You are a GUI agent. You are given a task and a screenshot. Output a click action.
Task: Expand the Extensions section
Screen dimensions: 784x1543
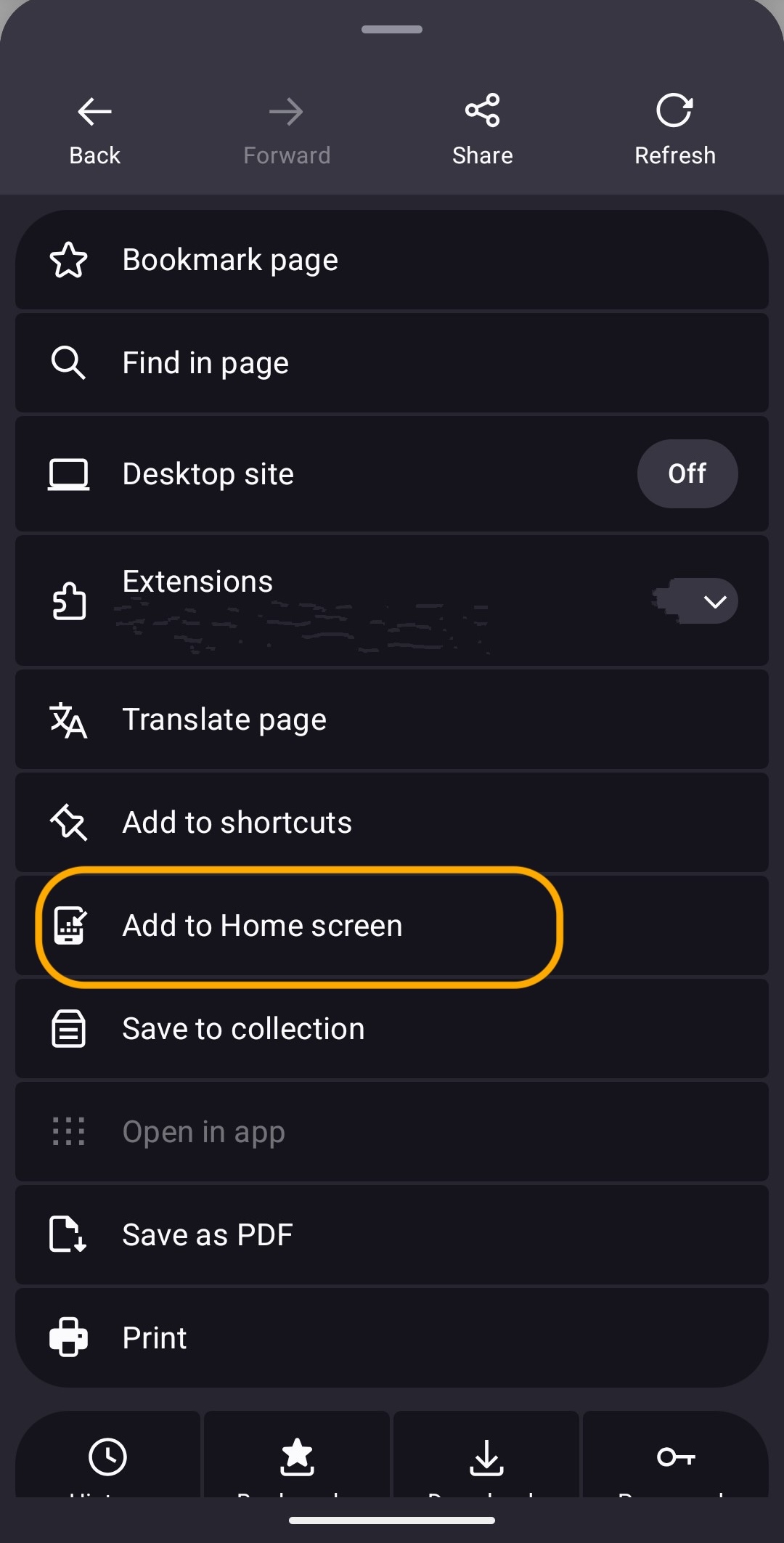tap(714, 601)
